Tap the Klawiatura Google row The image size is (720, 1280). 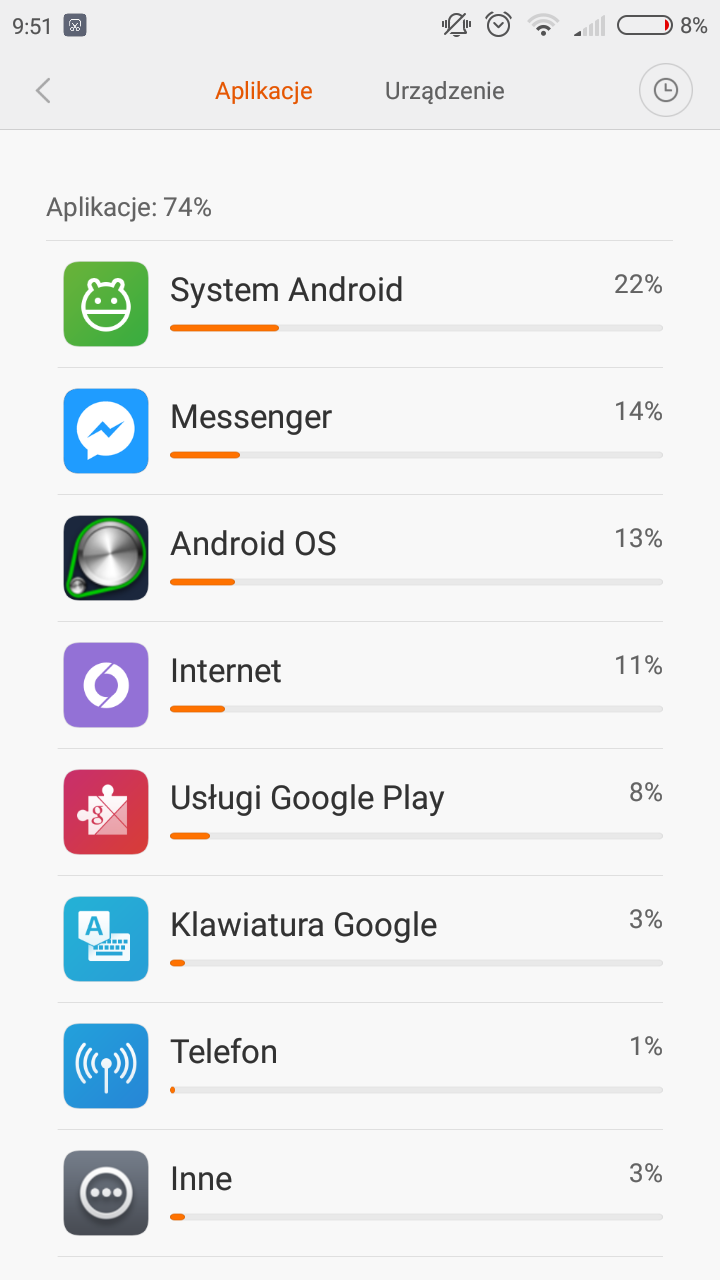click(360, 939)
